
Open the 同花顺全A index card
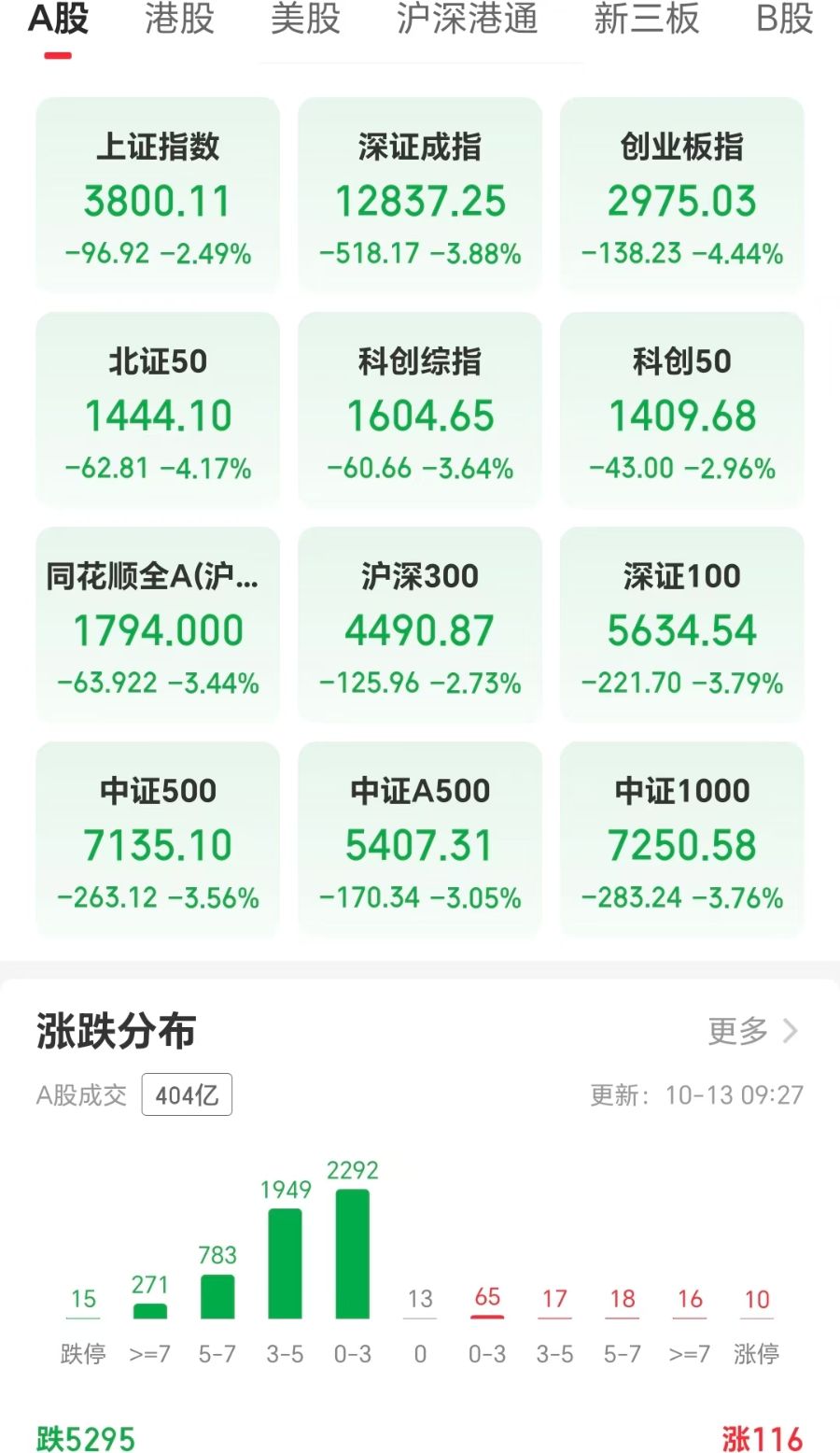158,626
